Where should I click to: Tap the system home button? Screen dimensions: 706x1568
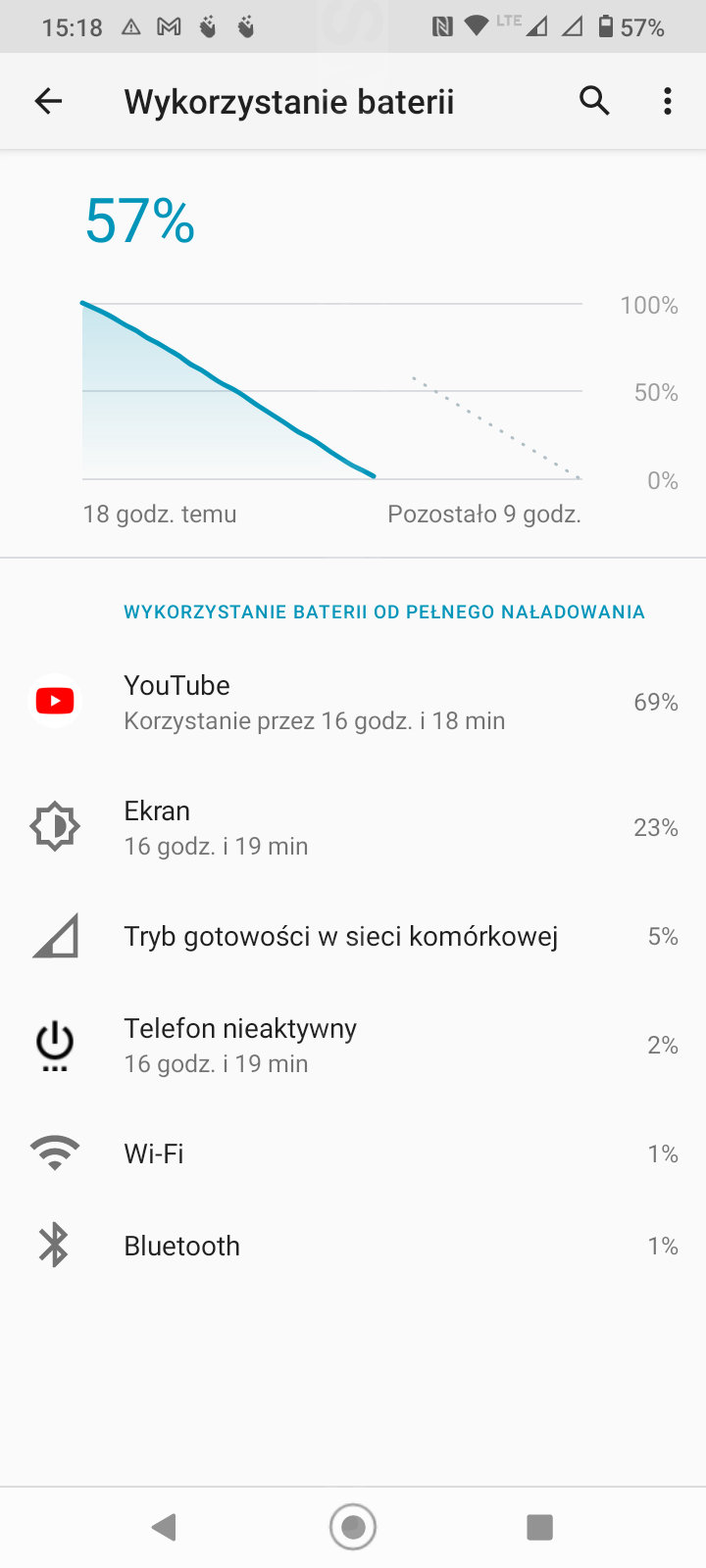353,1527
